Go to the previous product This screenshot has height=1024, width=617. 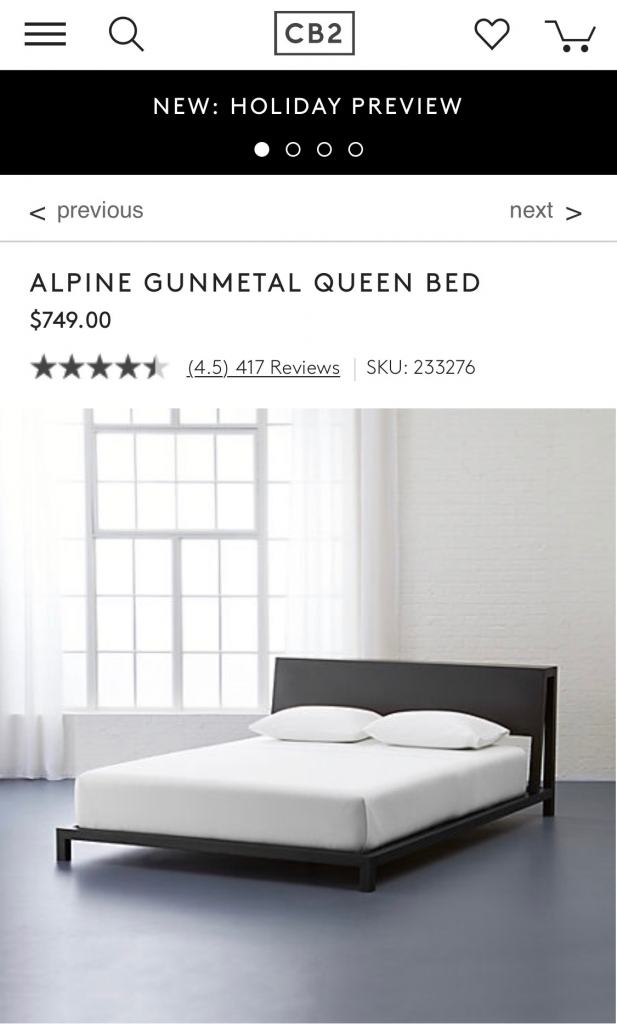87,211
